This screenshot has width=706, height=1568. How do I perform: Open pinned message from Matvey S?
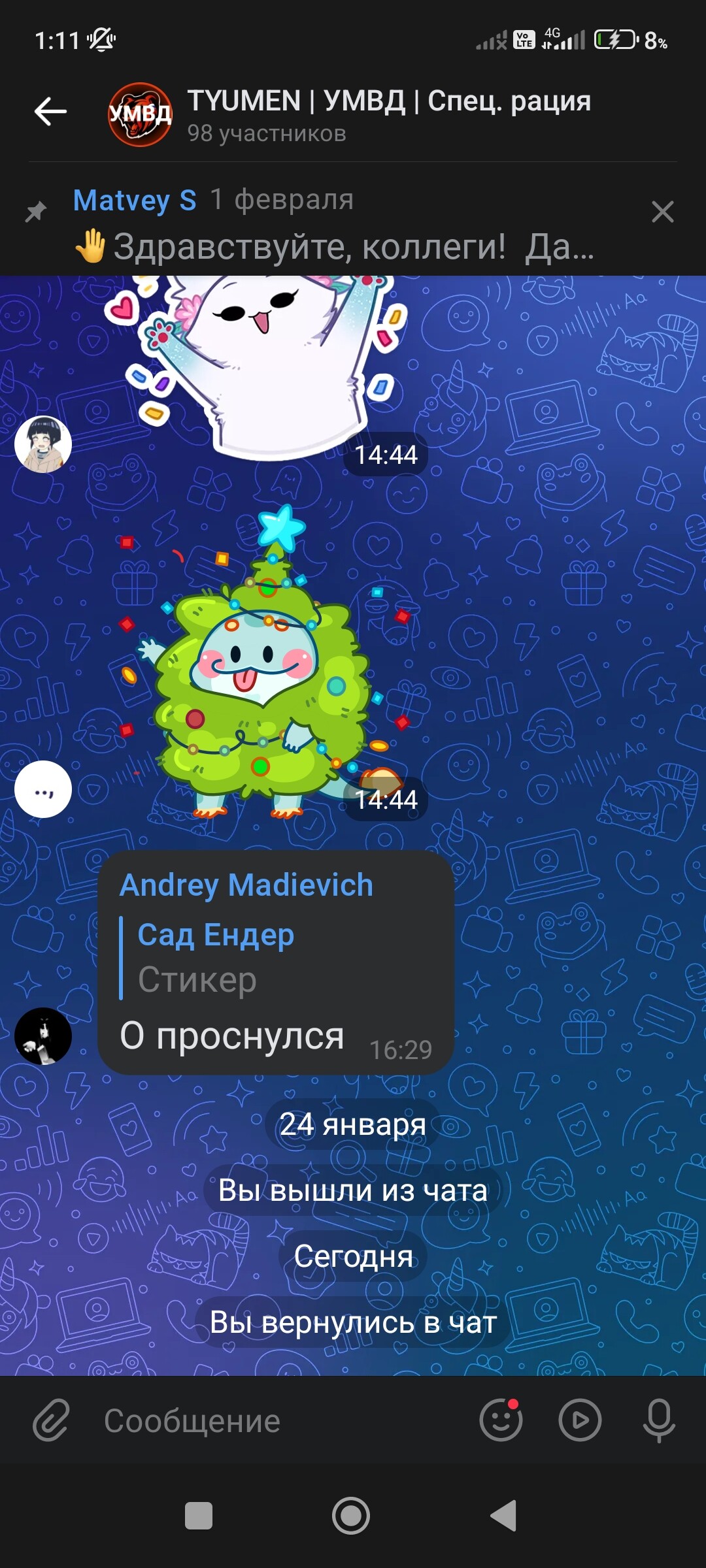[x=333, y=224]
